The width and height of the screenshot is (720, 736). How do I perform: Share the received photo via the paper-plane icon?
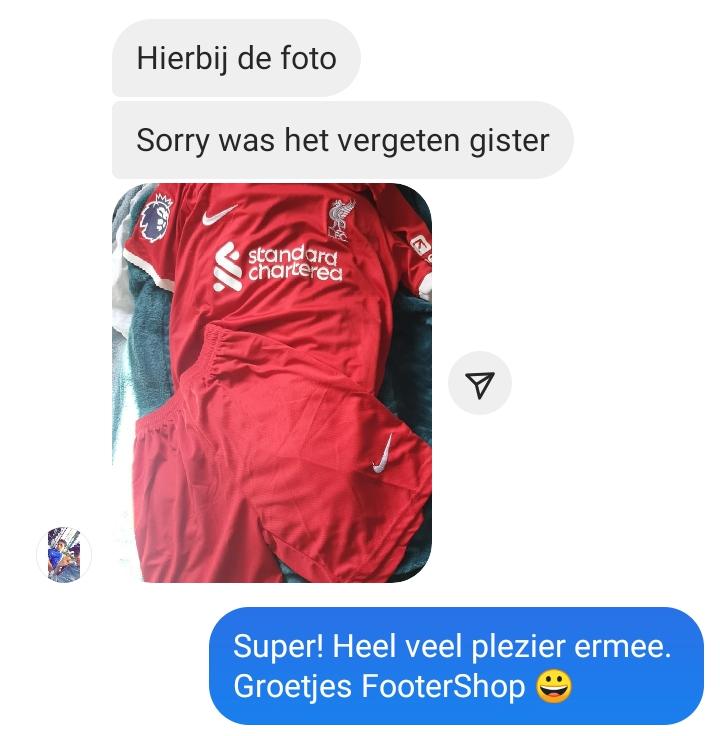tap(480, 383)
